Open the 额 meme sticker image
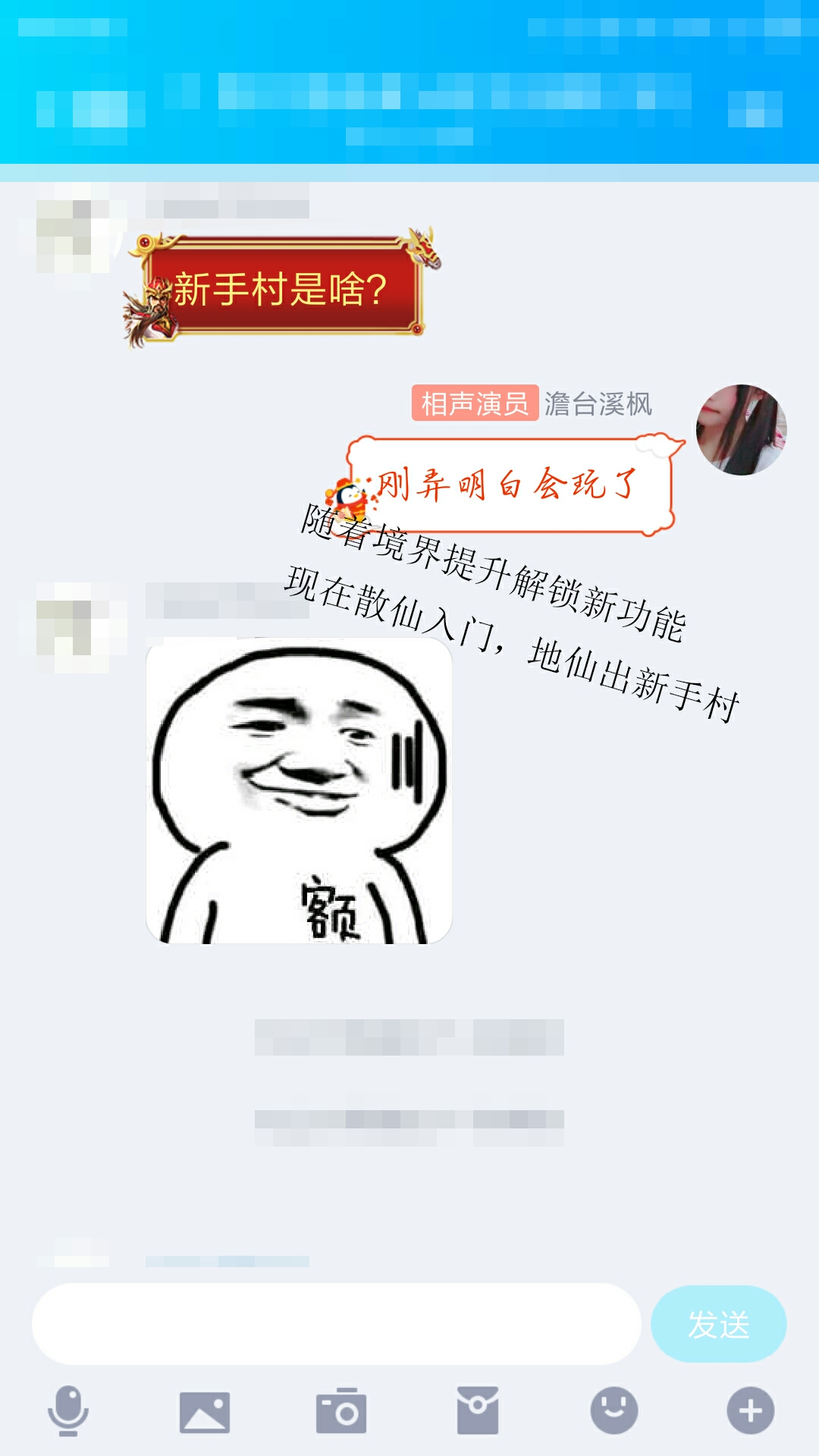 tap(299, 791)
